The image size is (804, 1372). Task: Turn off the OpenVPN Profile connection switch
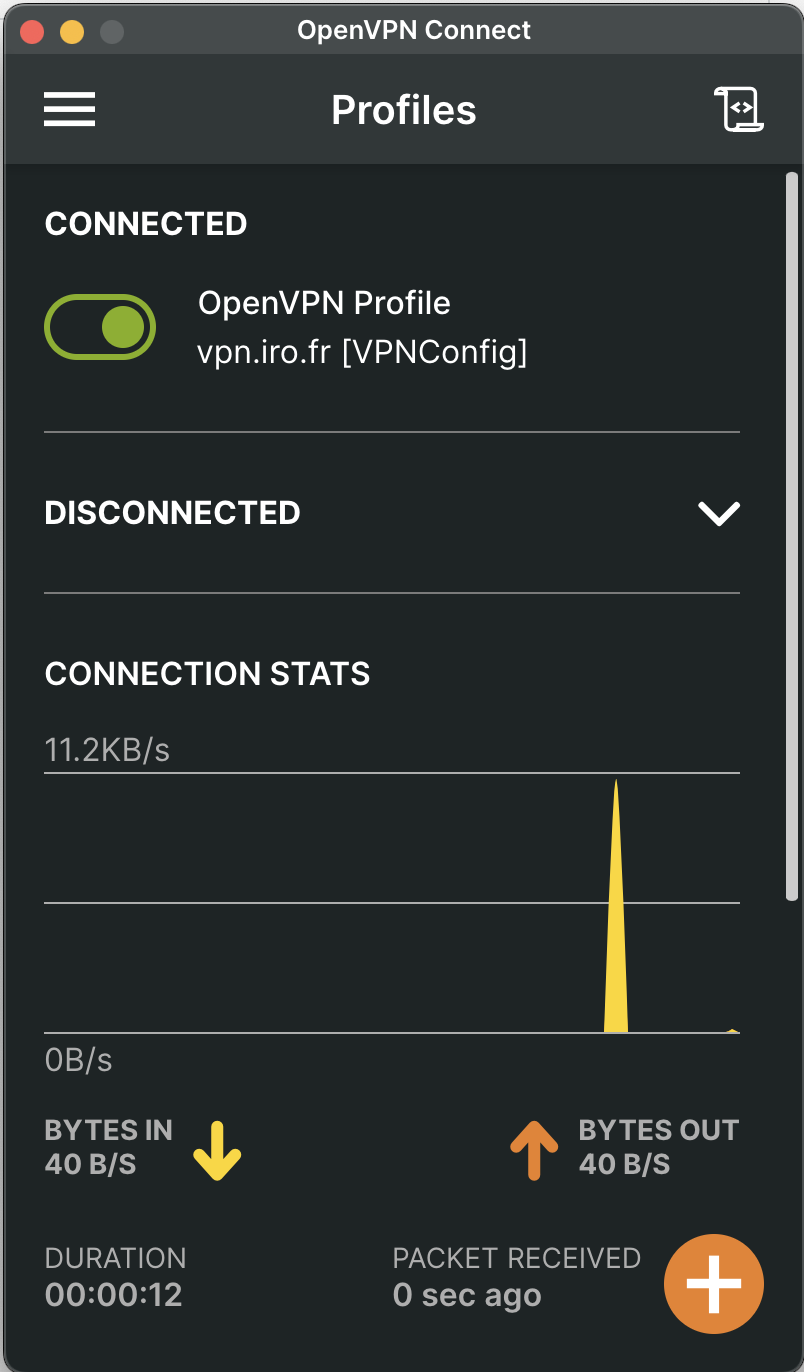point(100,327)
